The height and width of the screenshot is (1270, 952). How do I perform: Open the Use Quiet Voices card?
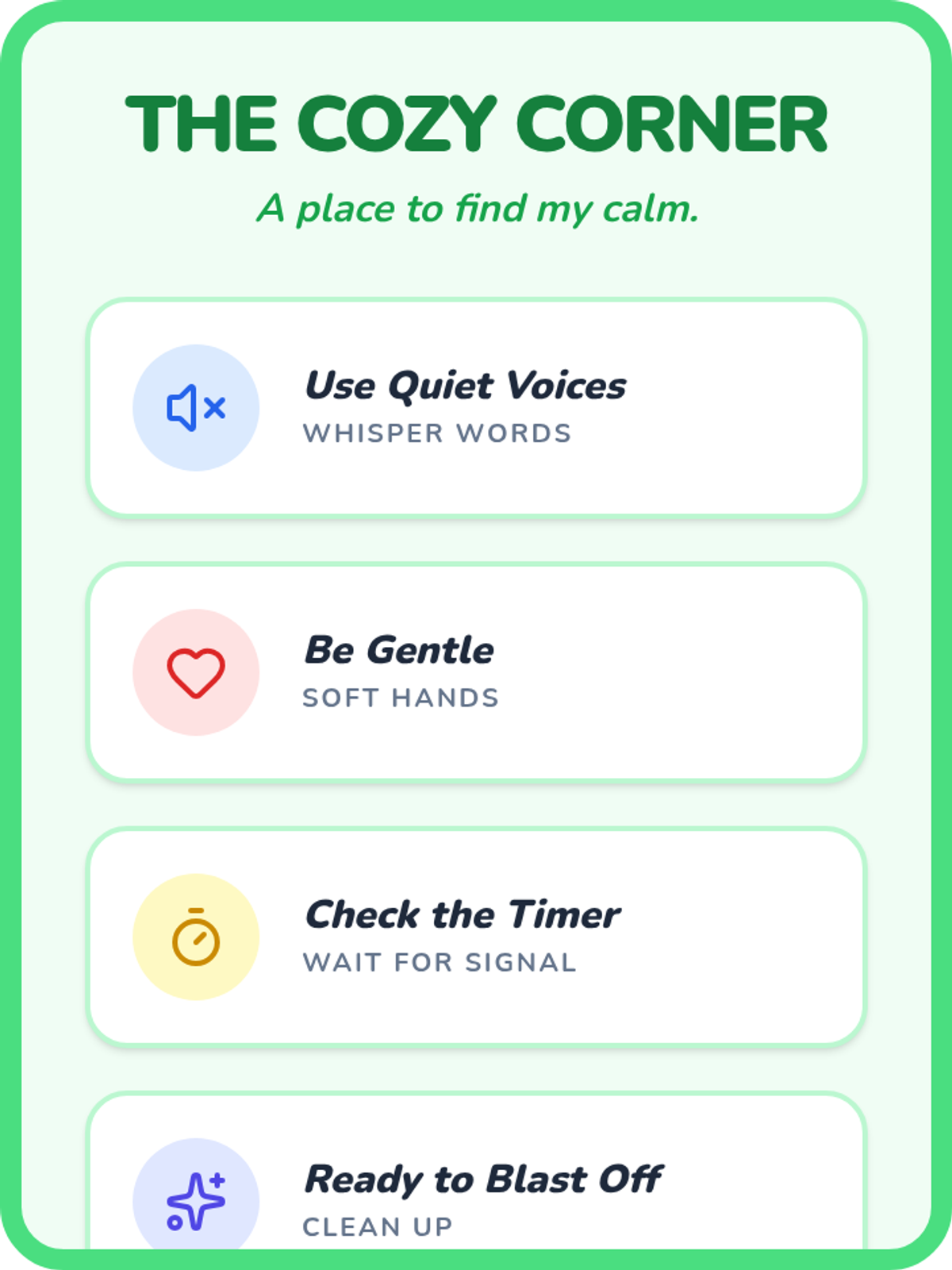[x=476, y=408]
